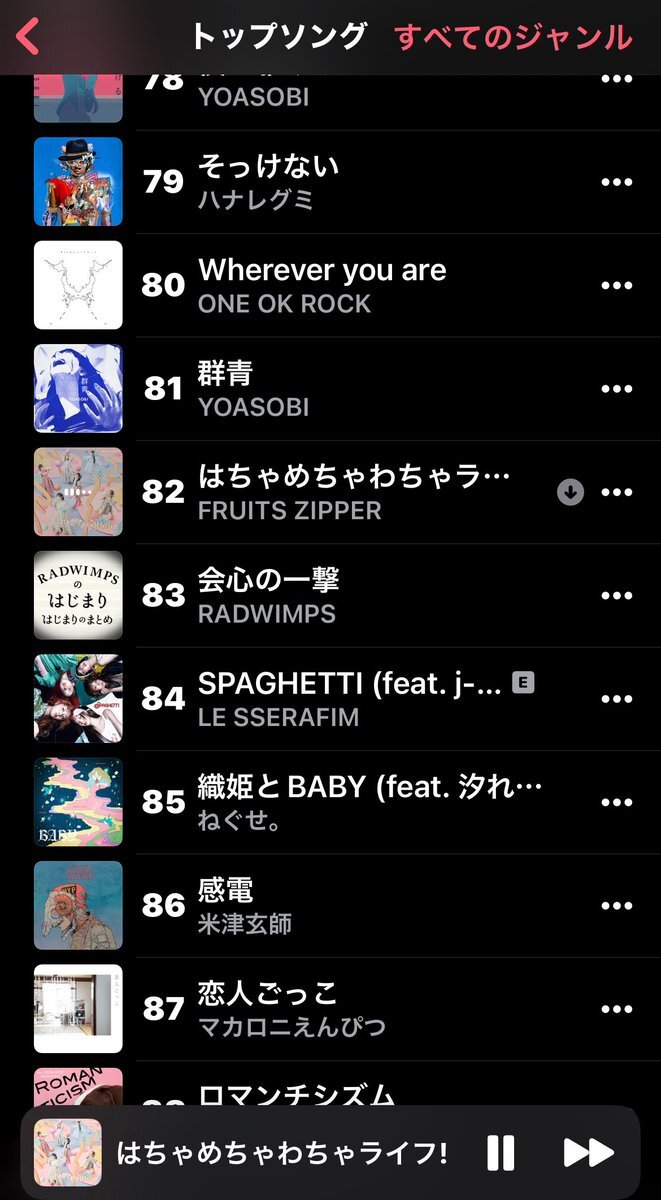
Task: Open more options for そっけない
Action: click(616, 182)
